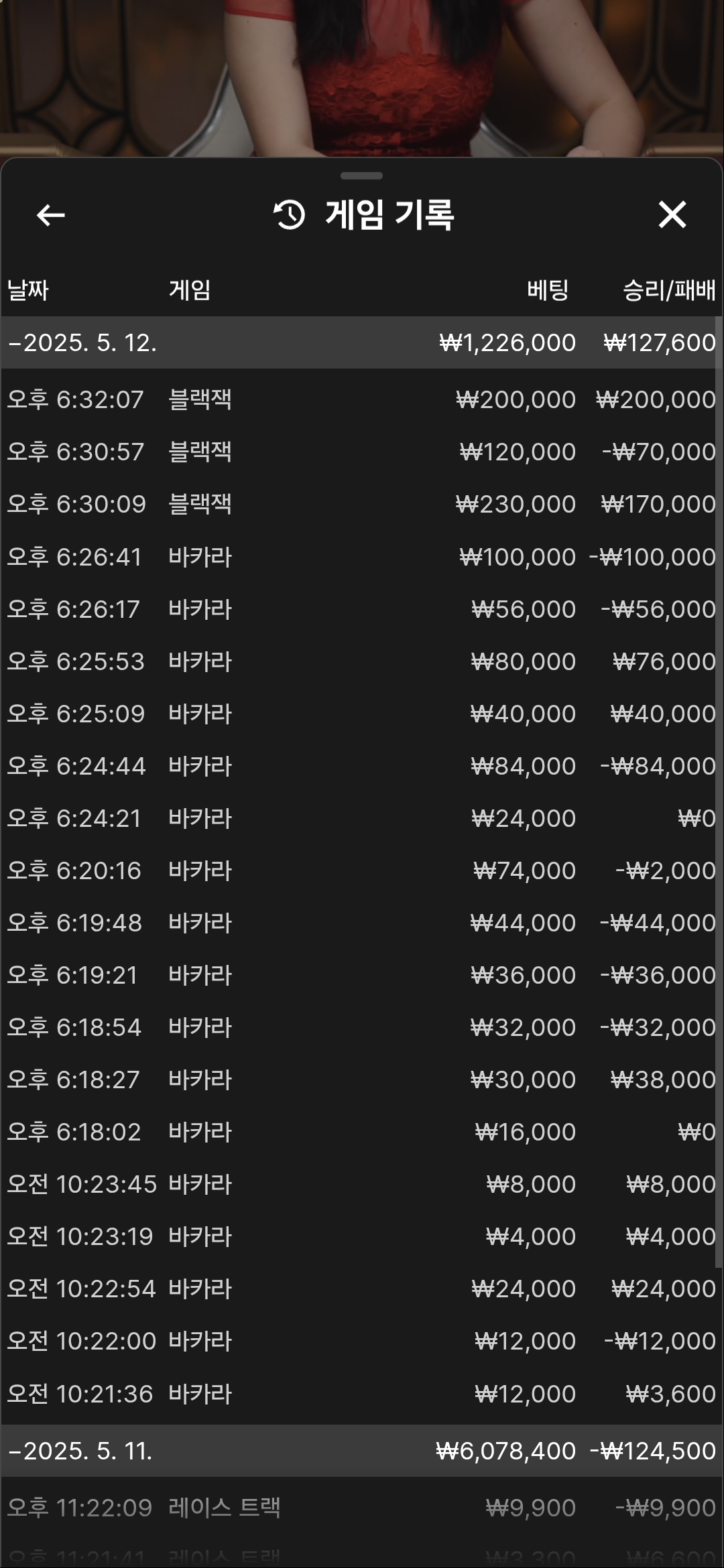This screenshot has height=1568, width=724.
Task: Go back with the left arrow
Action: pyautogui.click(x=50, y=215)
